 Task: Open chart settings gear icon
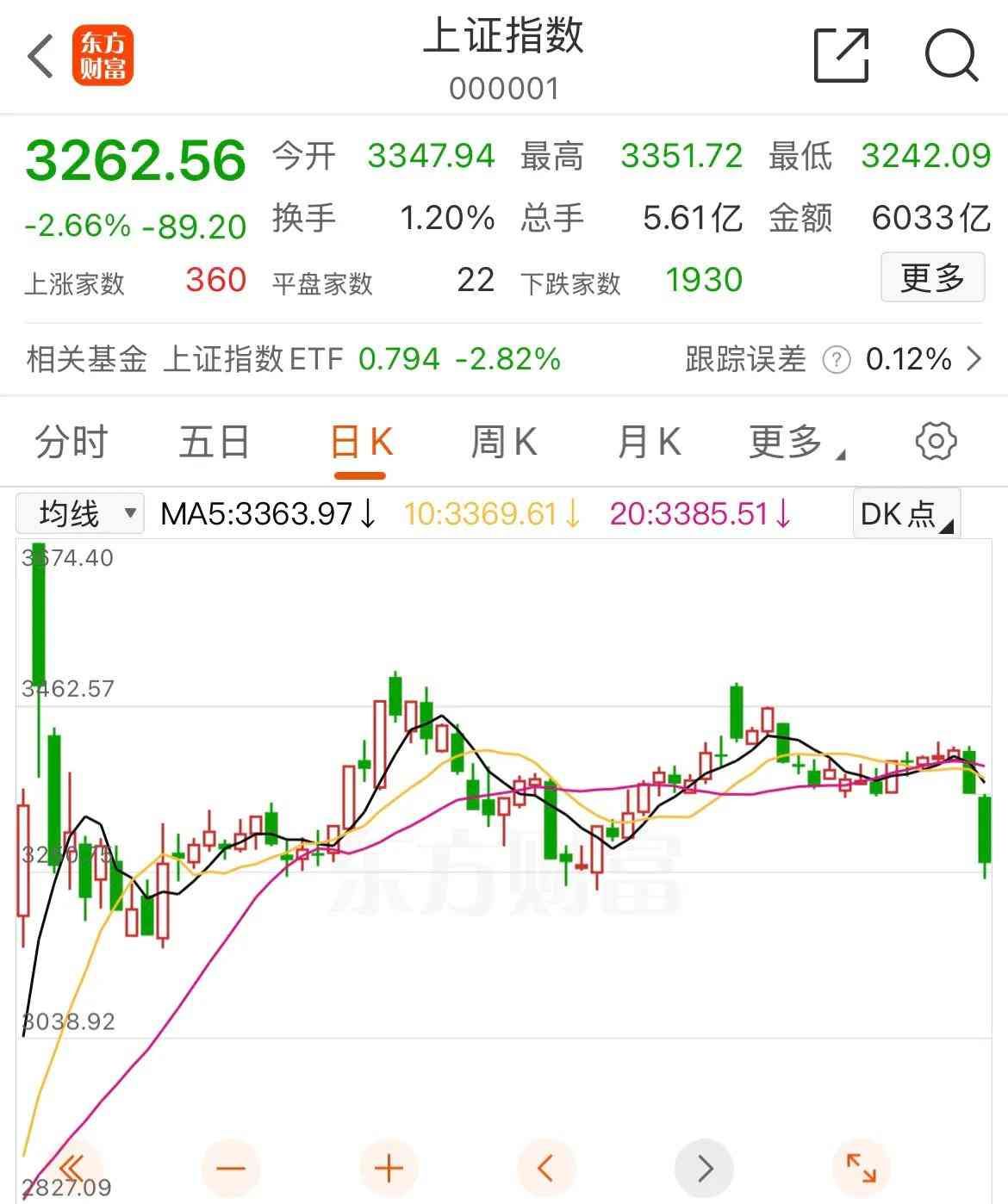pos(936,442)
